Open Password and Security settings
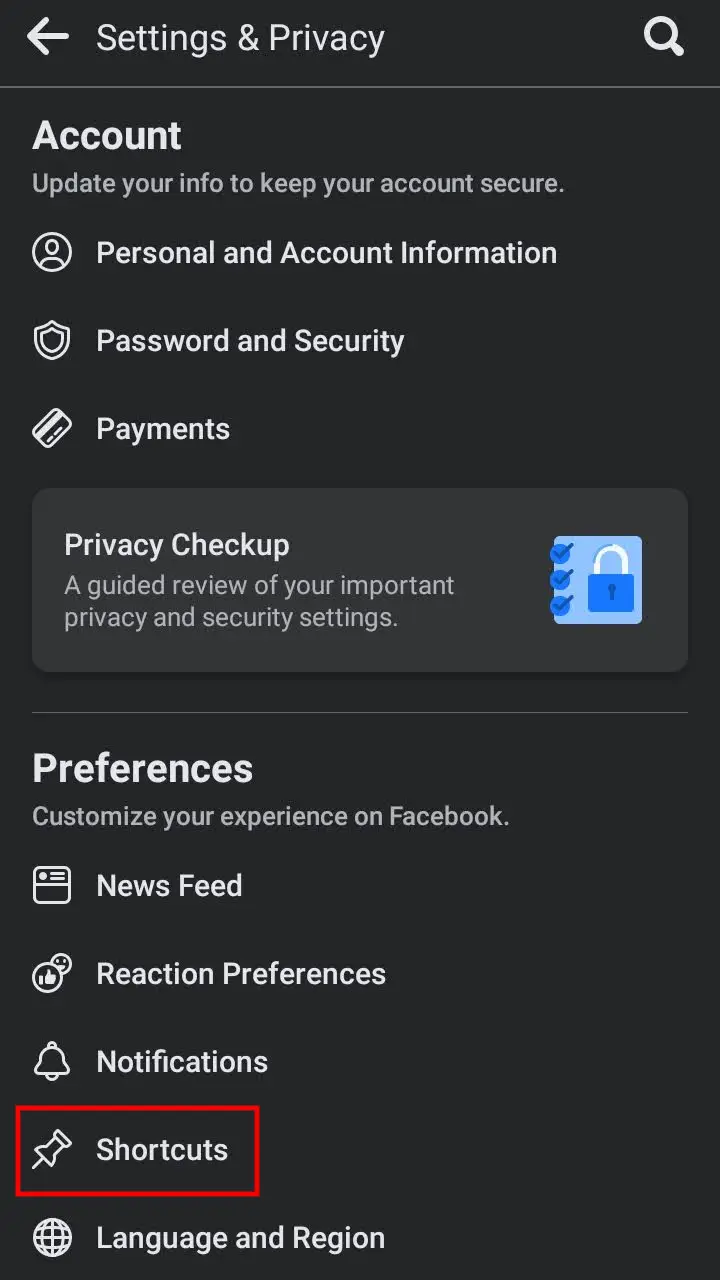The width and height of the screenshot is (720, 1280). click(x=360, y=341)
